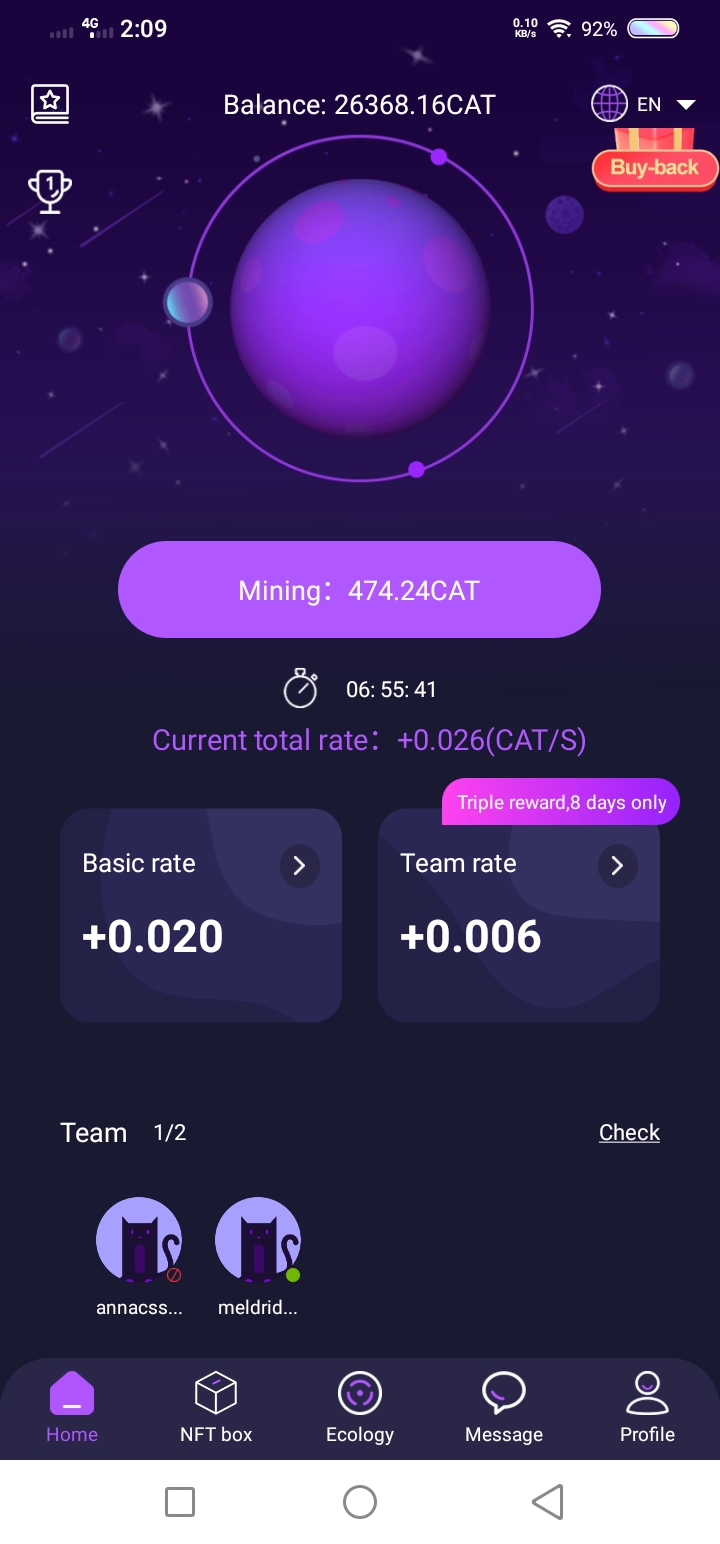720x1544 pixels.
Task: Tap the system back button
Action: click(x=547, y=1501)
